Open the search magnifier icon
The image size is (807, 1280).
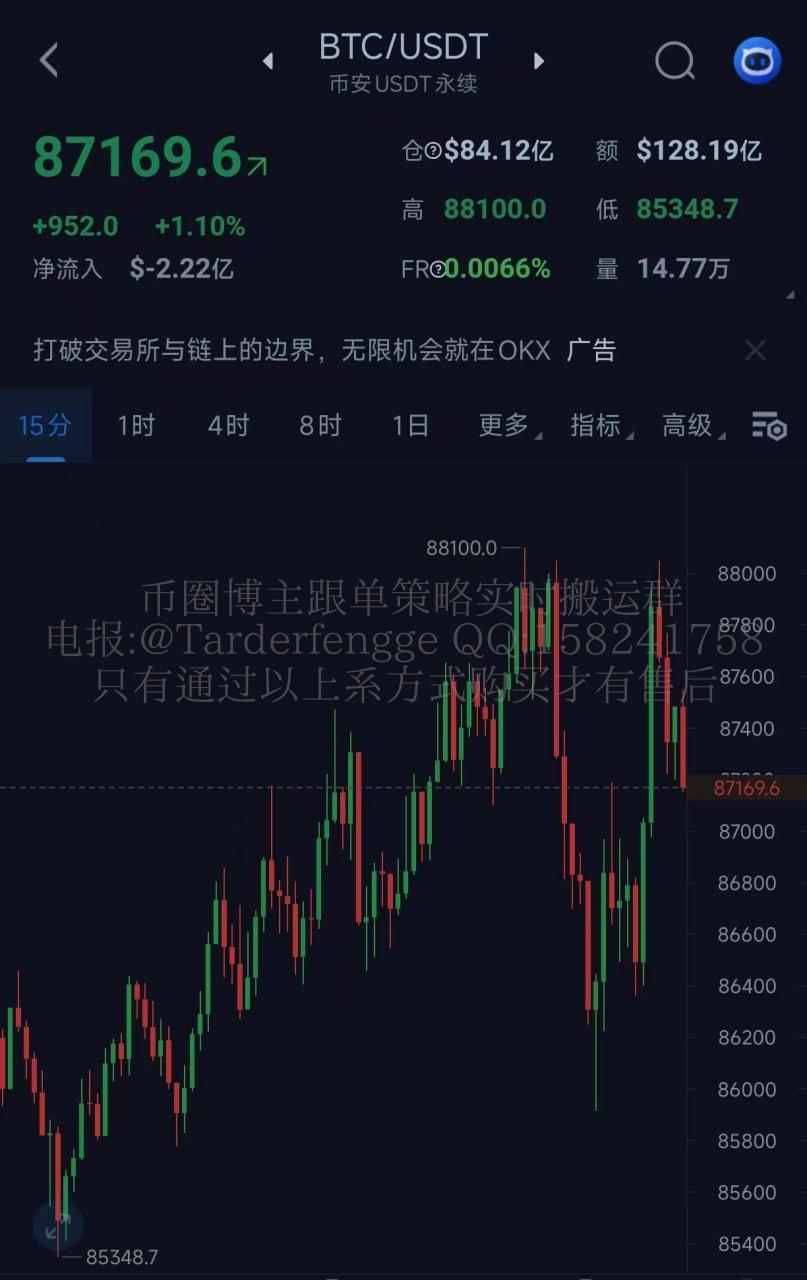pyautogui.click(x=675, y=61)
